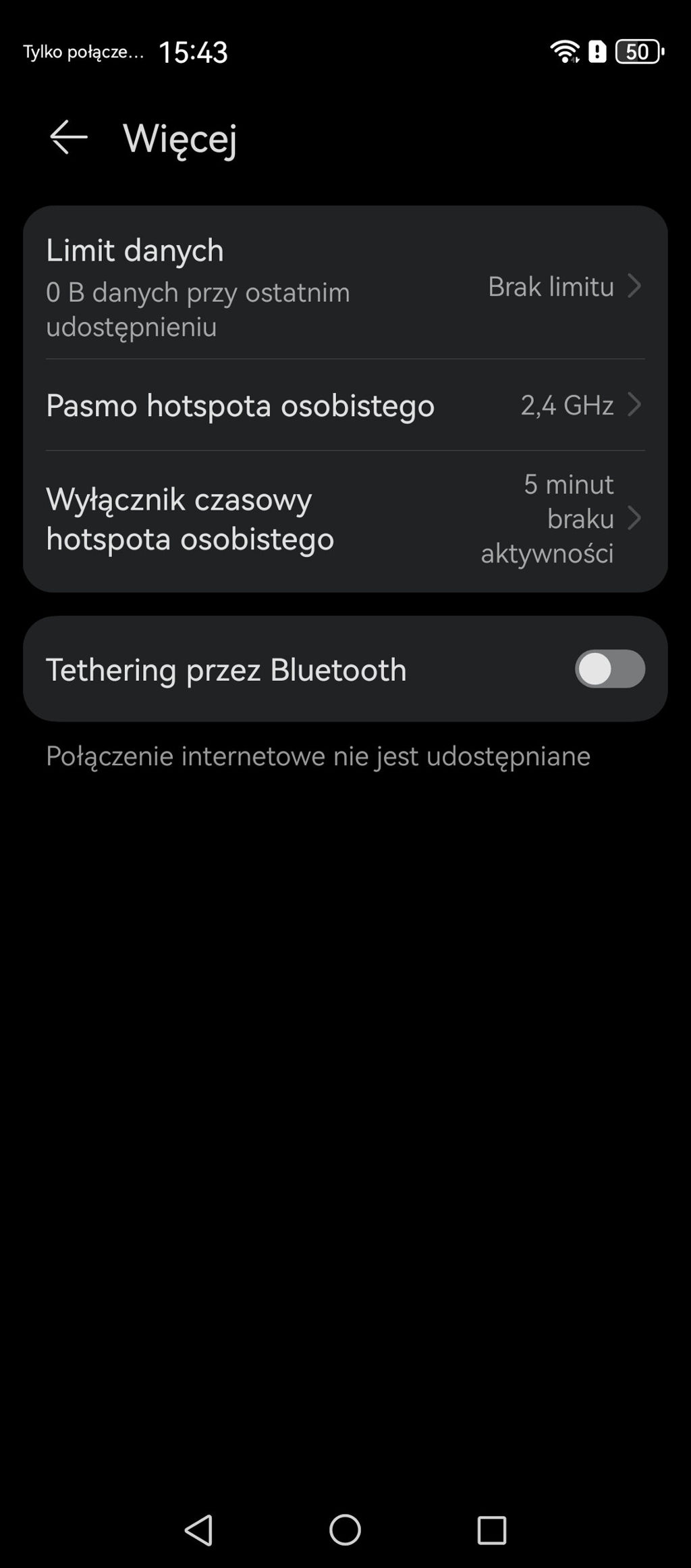Open Pasmo hotspota osobistego band selection
Screen dimensions: 691x1568
point(344,405)
